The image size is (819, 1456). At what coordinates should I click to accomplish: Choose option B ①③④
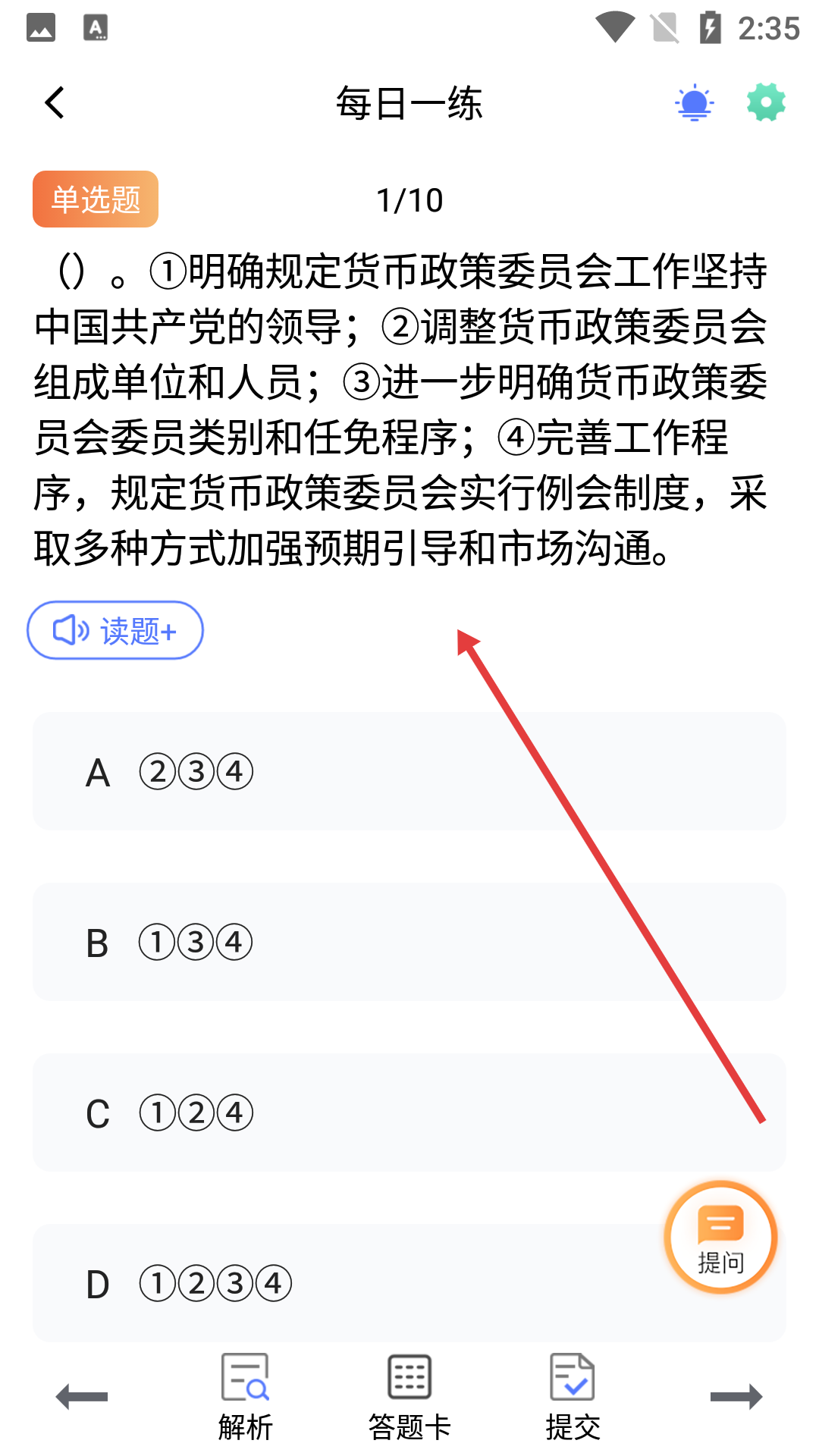click(x=409, y=942)
